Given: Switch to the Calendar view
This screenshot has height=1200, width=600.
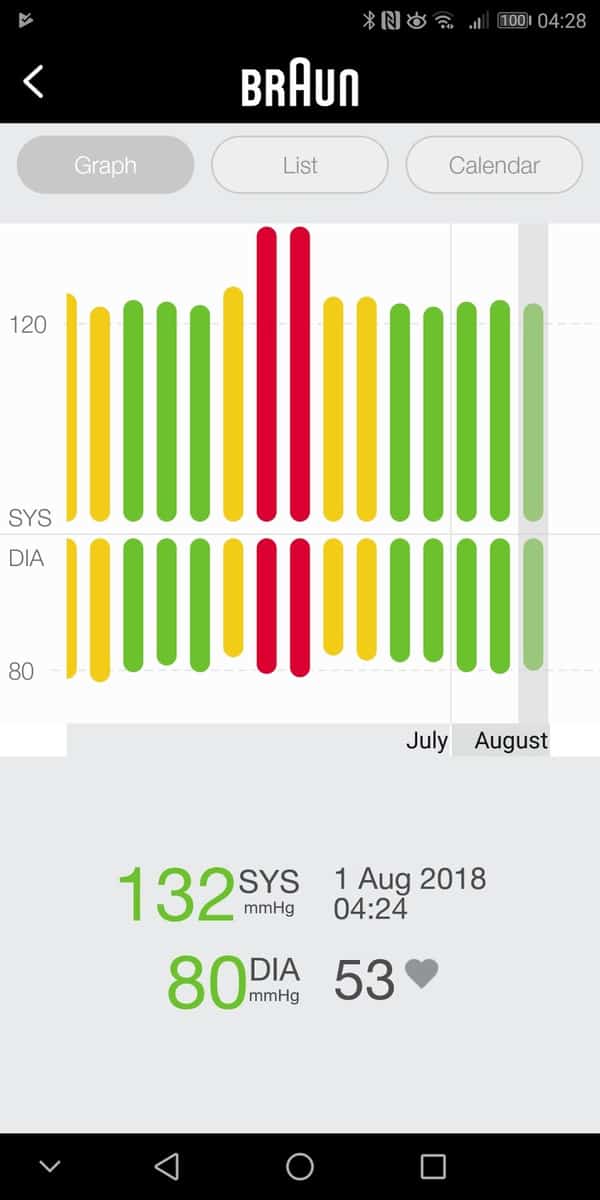Looking at the screenshot, I should click(494, 165).
